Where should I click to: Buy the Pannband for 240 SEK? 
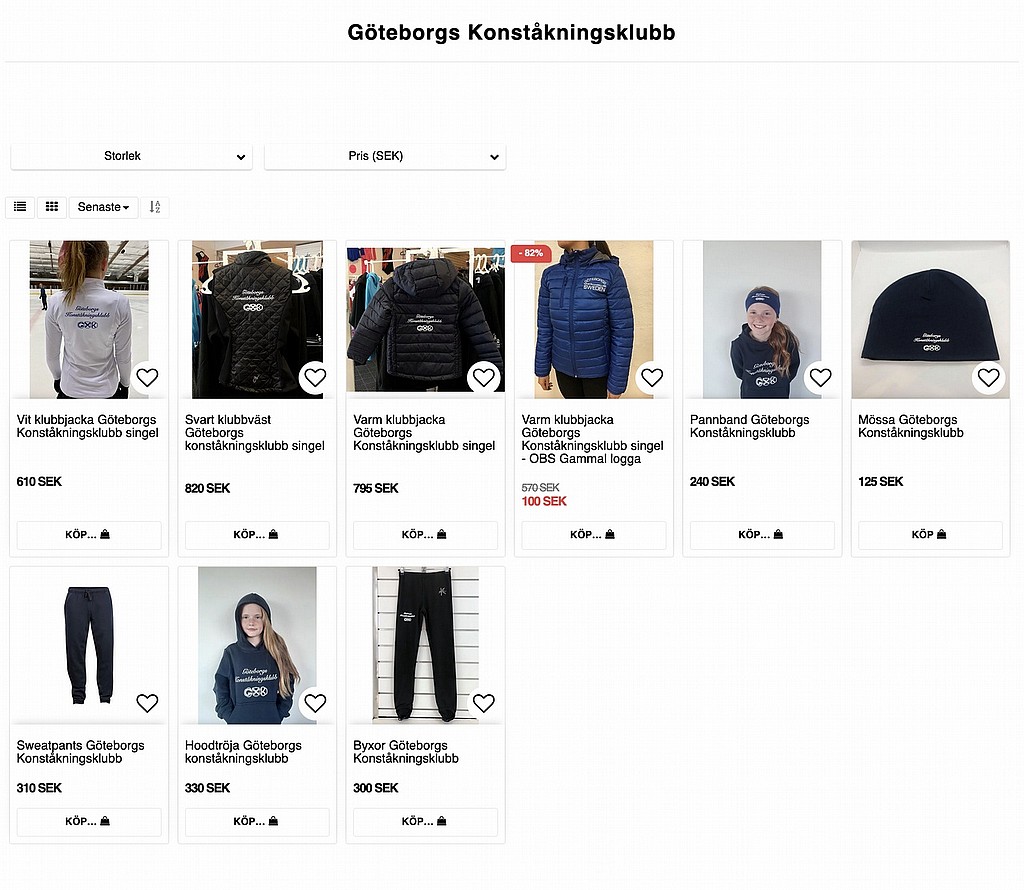click(761, 535)
